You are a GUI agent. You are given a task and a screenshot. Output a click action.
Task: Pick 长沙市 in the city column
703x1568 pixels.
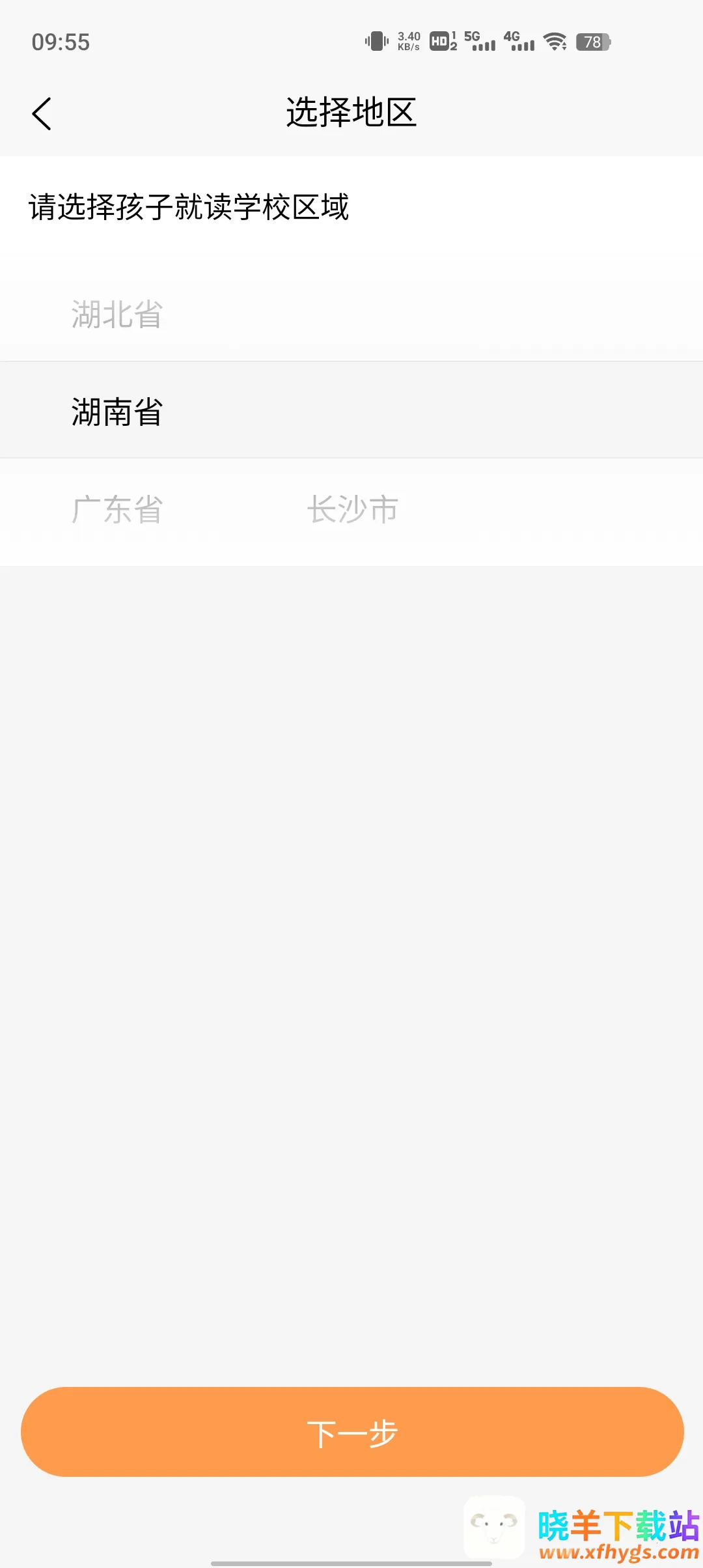[x=352, y=509]
